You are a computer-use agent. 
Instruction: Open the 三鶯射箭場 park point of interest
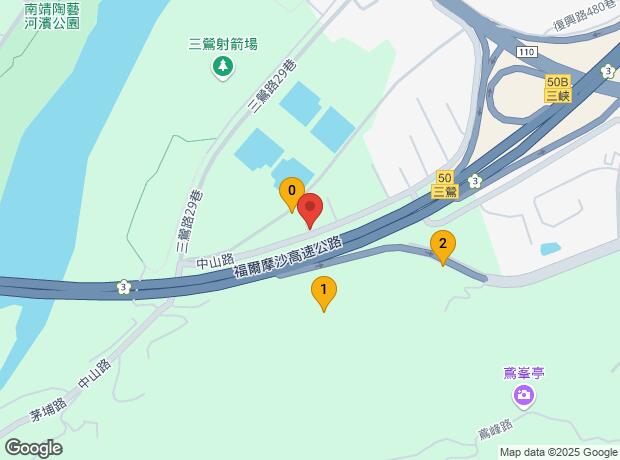pos(223,67)
